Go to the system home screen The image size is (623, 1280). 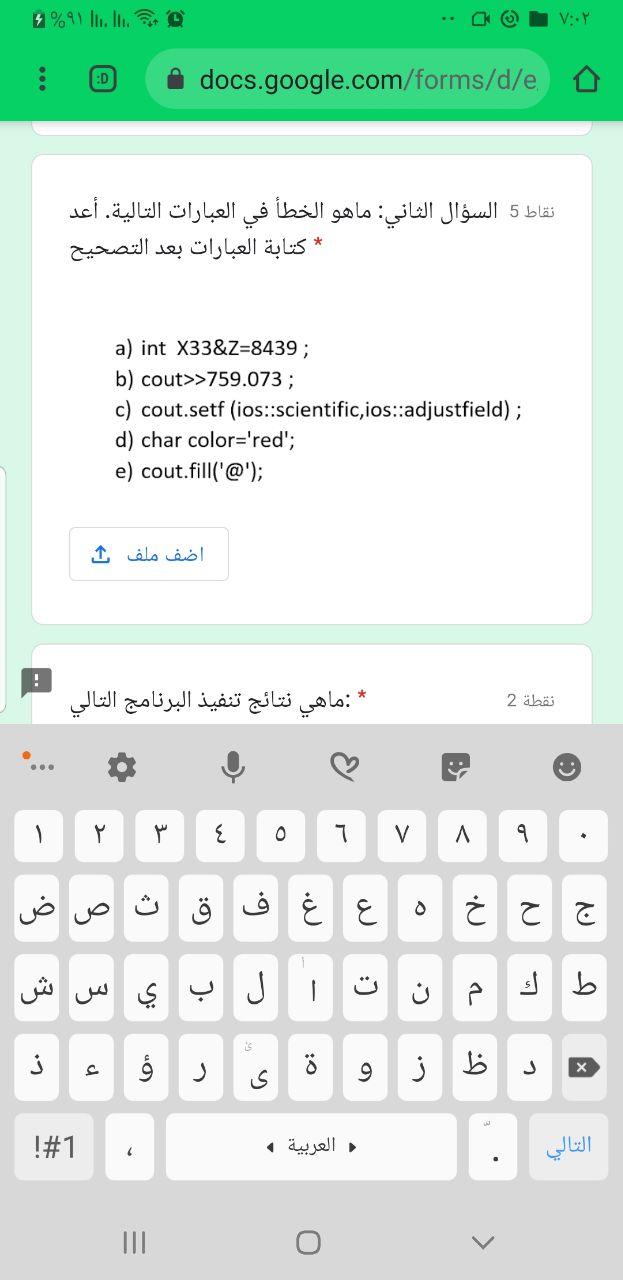(309, 1242)
